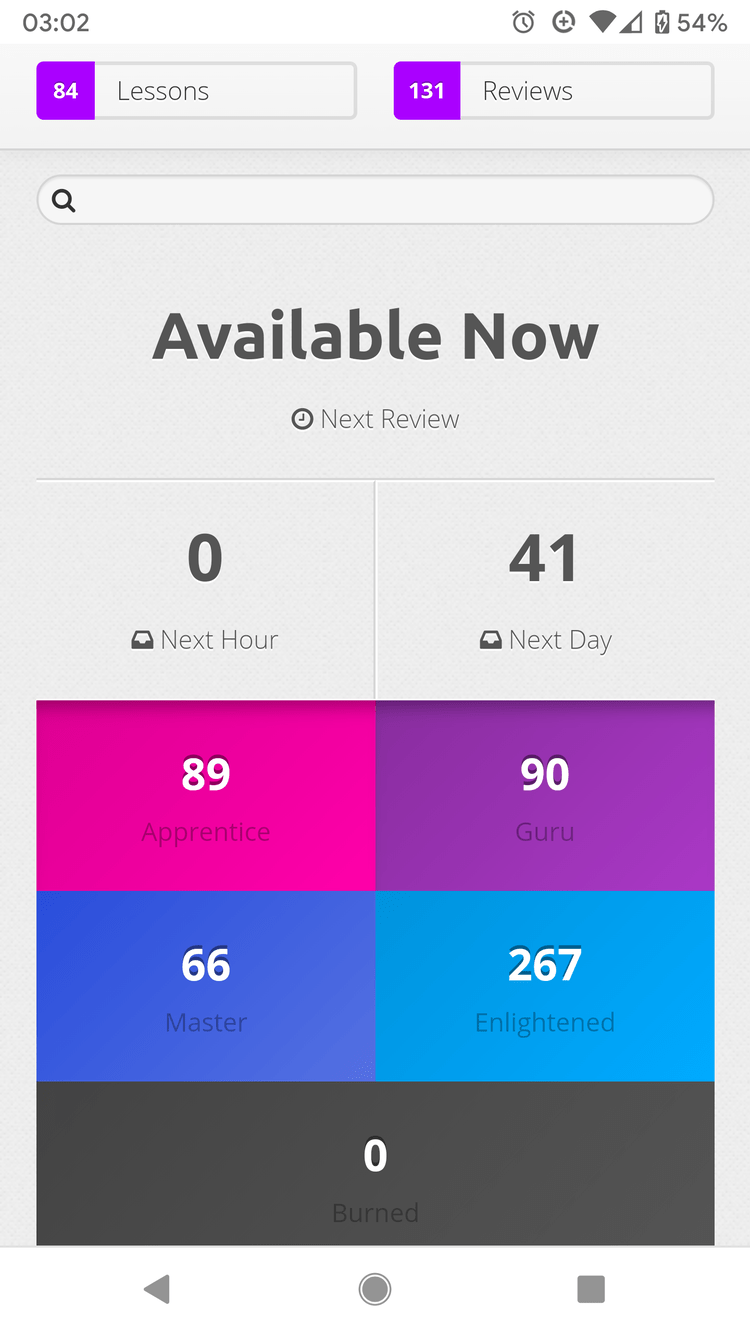
Task: Return to the home screen
Action: coord(375,1289)
